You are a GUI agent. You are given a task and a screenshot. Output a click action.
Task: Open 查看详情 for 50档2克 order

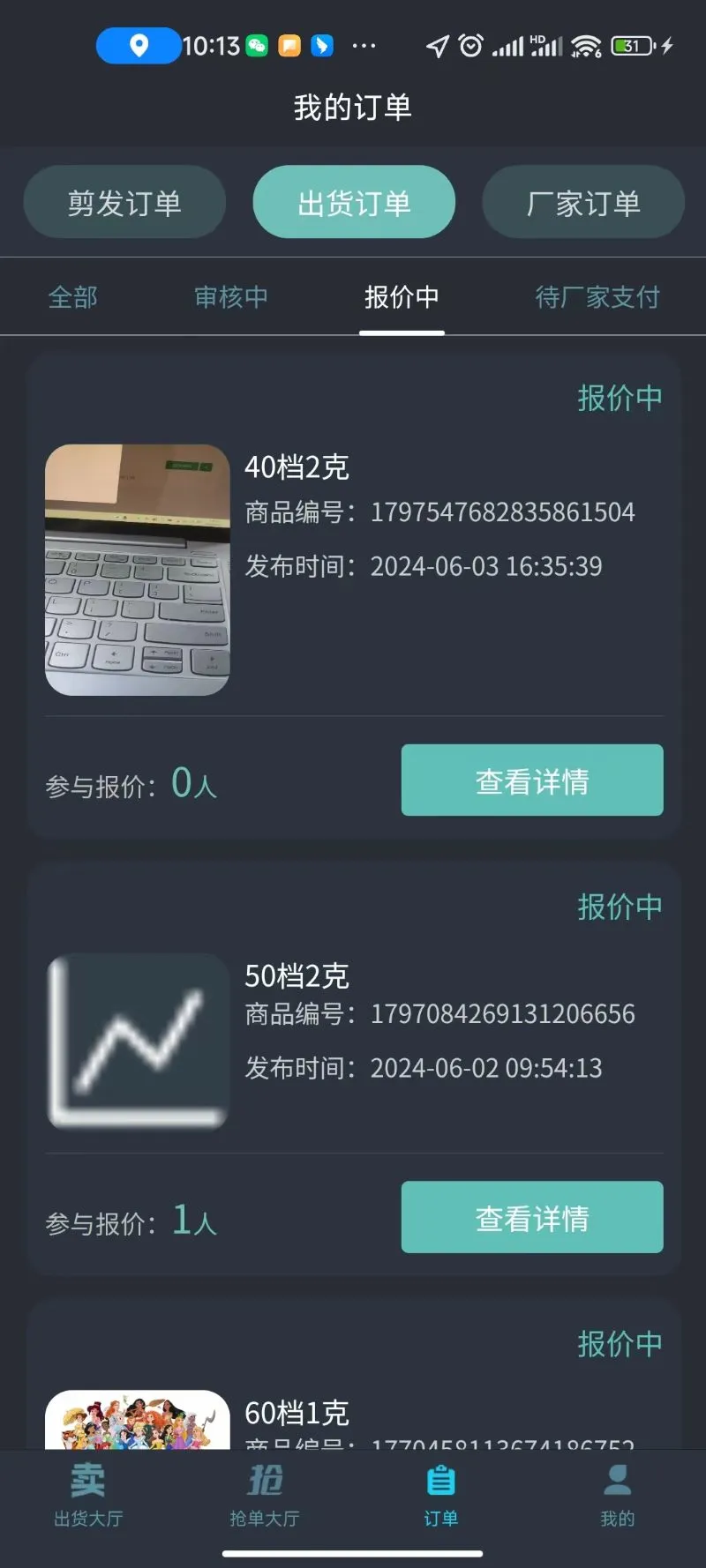531,1217
